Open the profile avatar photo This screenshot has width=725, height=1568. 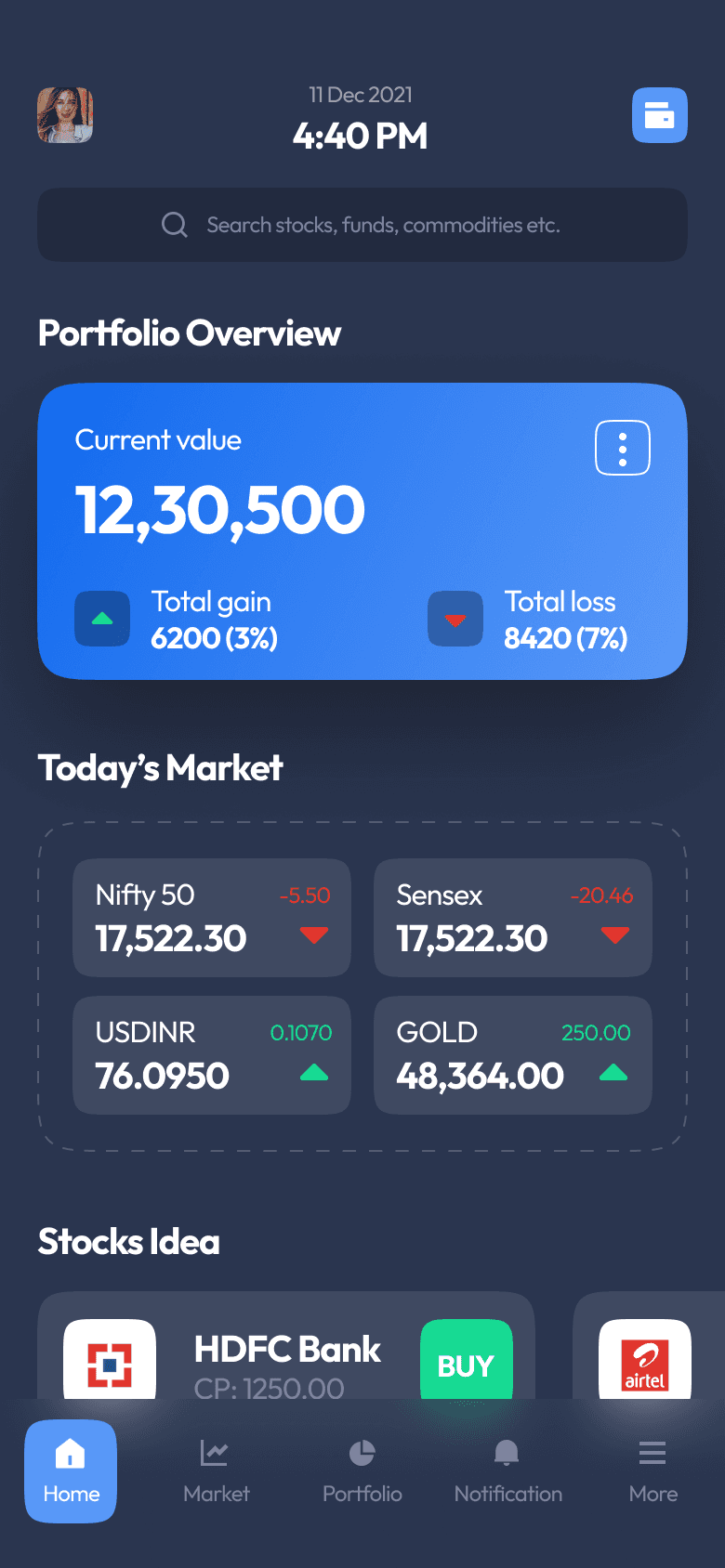point(65,115)
